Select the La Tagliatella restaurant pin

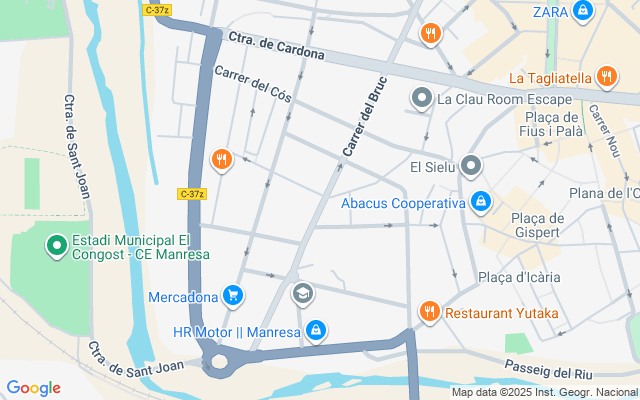coord(606,76)
